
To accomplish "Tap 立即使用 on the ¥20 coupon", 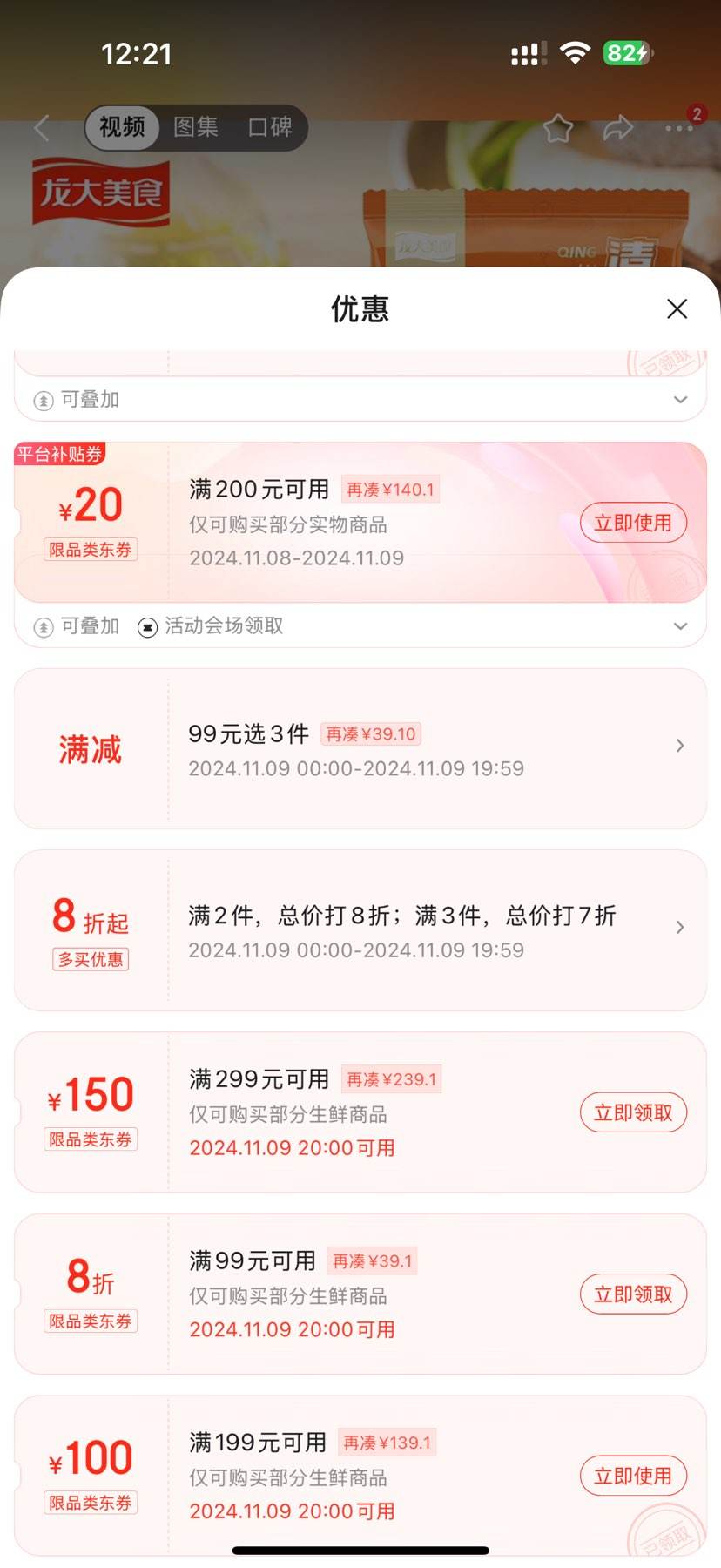I will click(x=633, y=523).
